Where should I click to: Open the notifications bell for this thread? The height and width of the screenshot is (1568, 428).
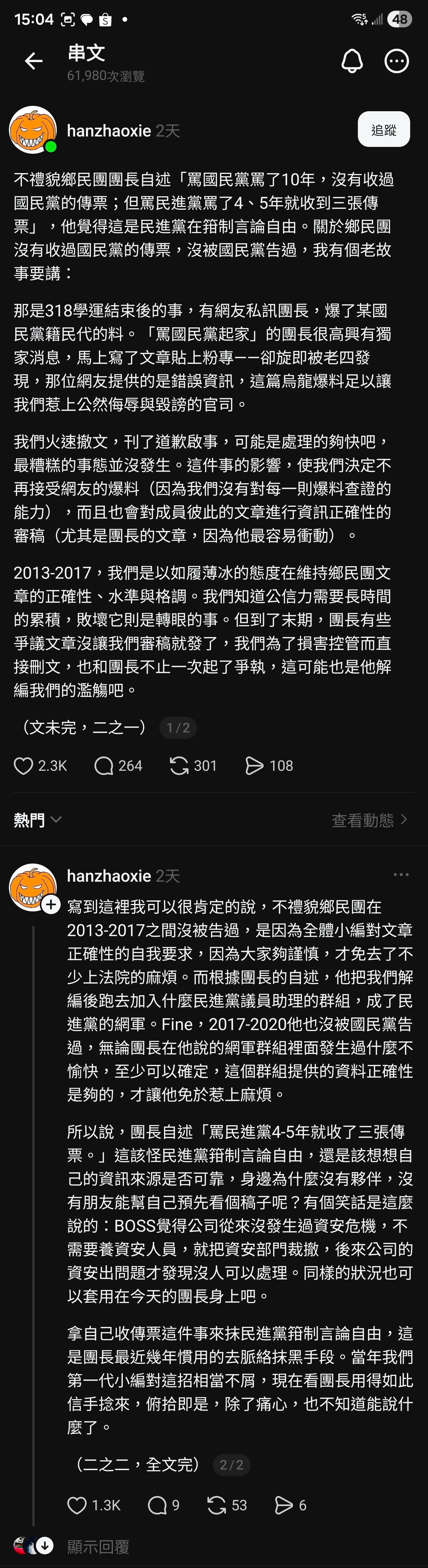(x=352, y=61)
